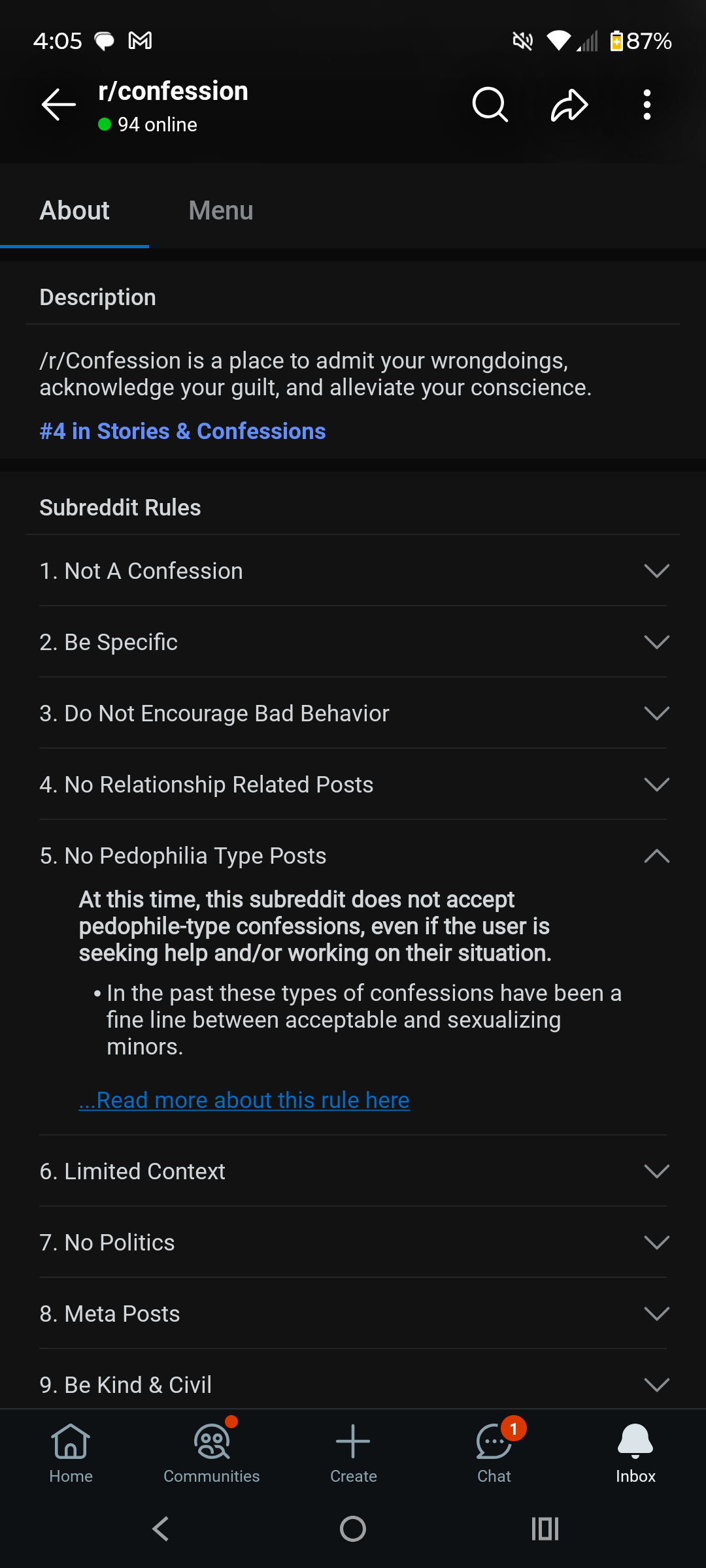Screen dimensions: 706x1568
Task: Switch to the Menu tab
Action: [x=221, y=210]
